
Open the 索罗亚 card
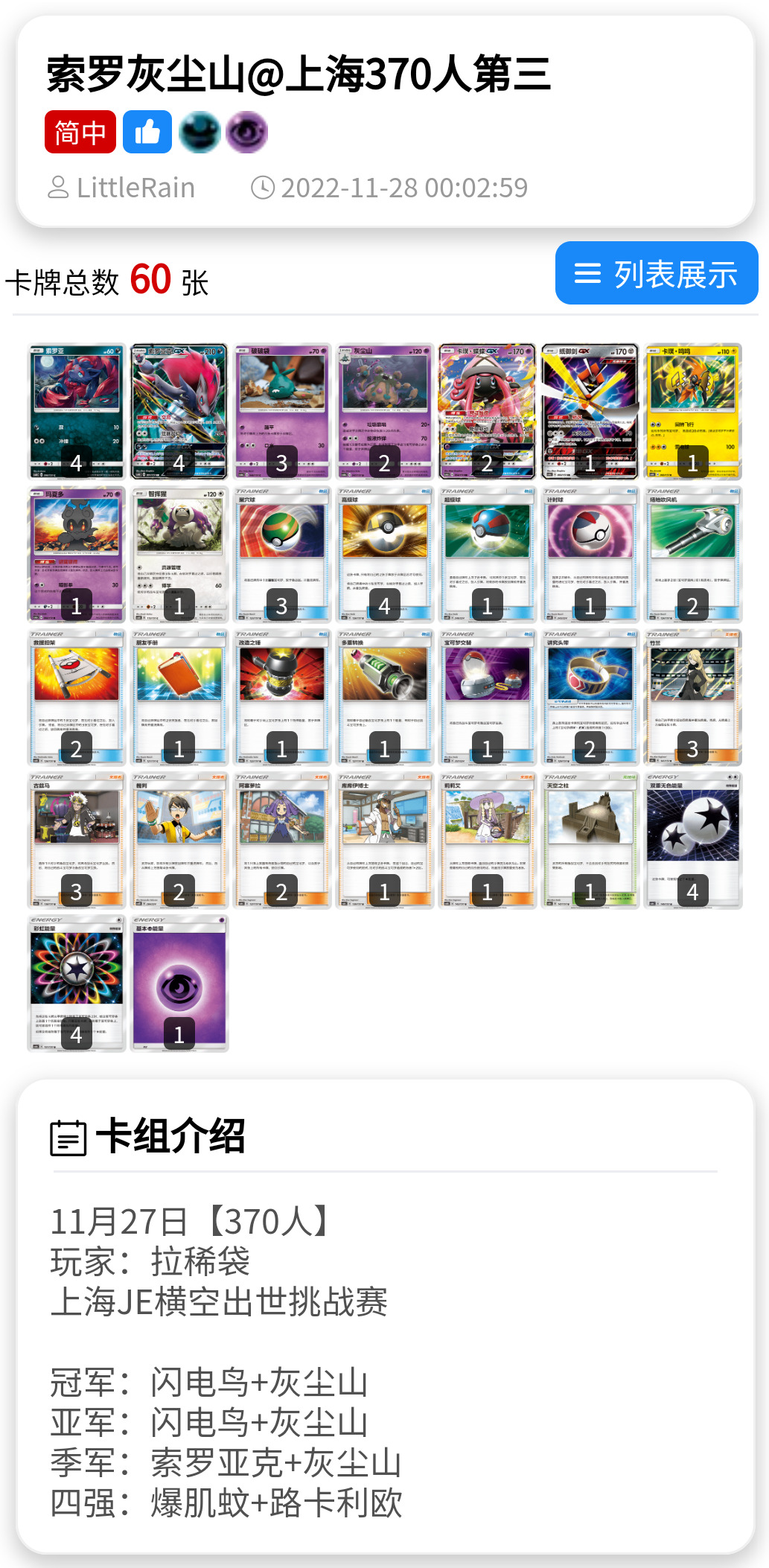tap(77, 411)
